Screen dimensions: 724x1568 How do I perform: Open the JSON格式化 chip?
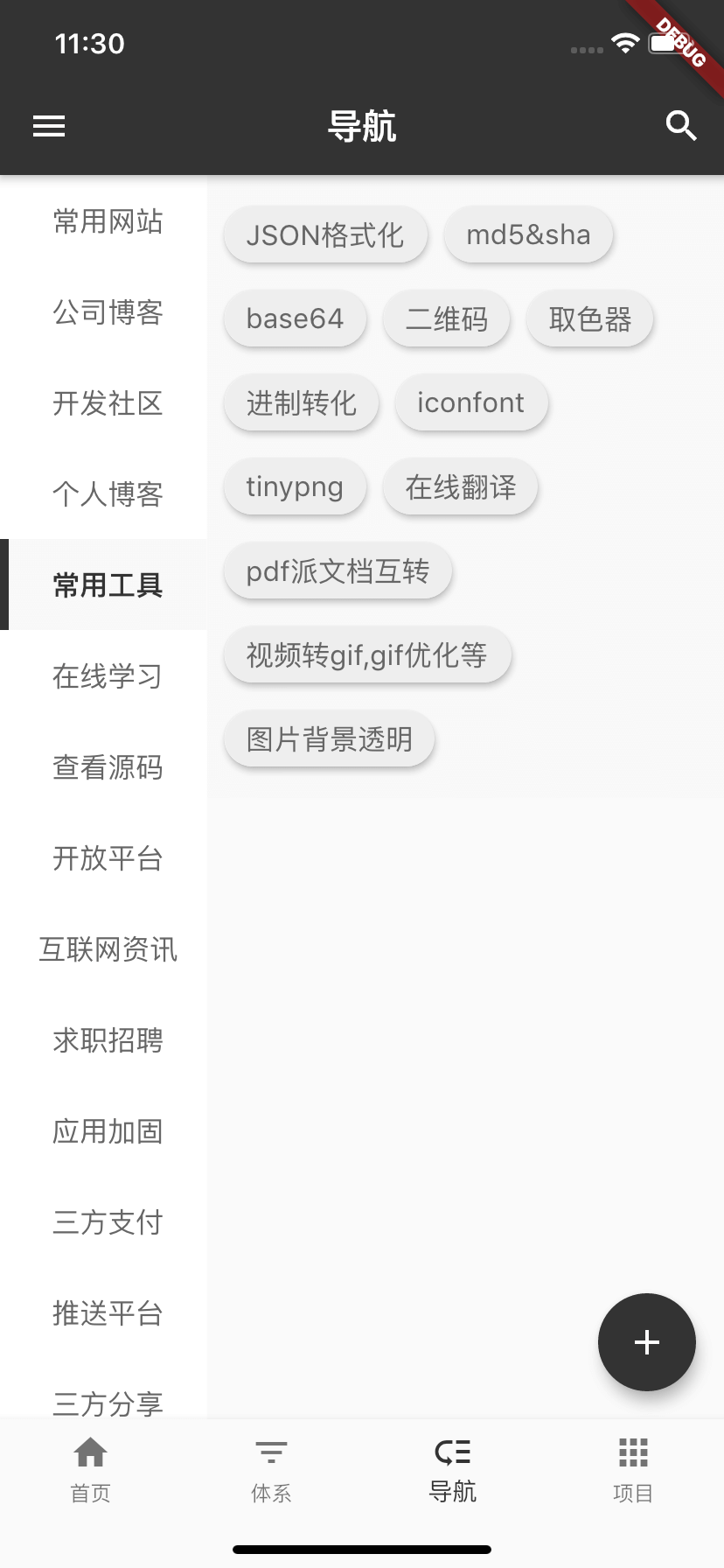coord(325,234)
